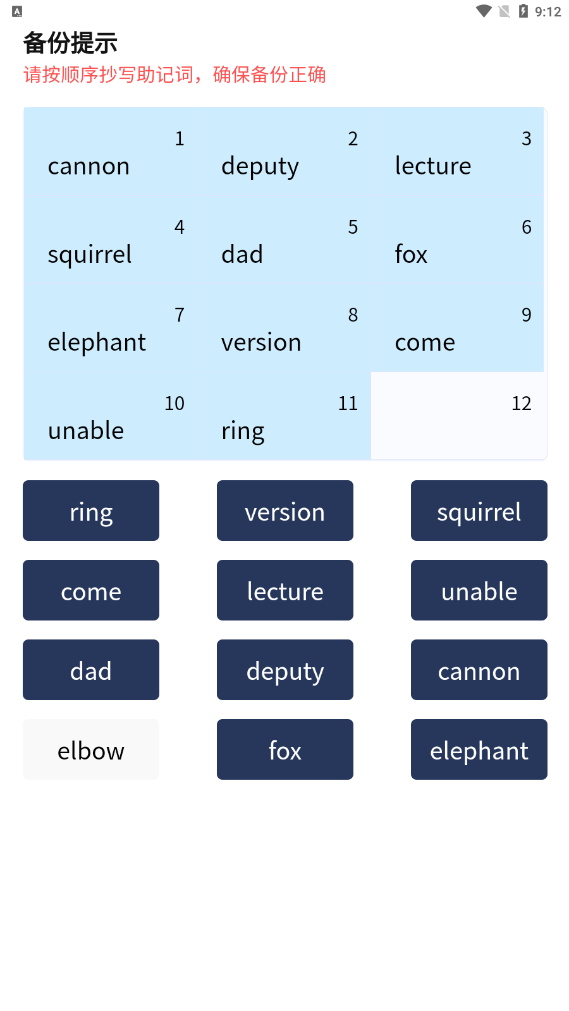Tap the squirrel word button below

(479, 510)
